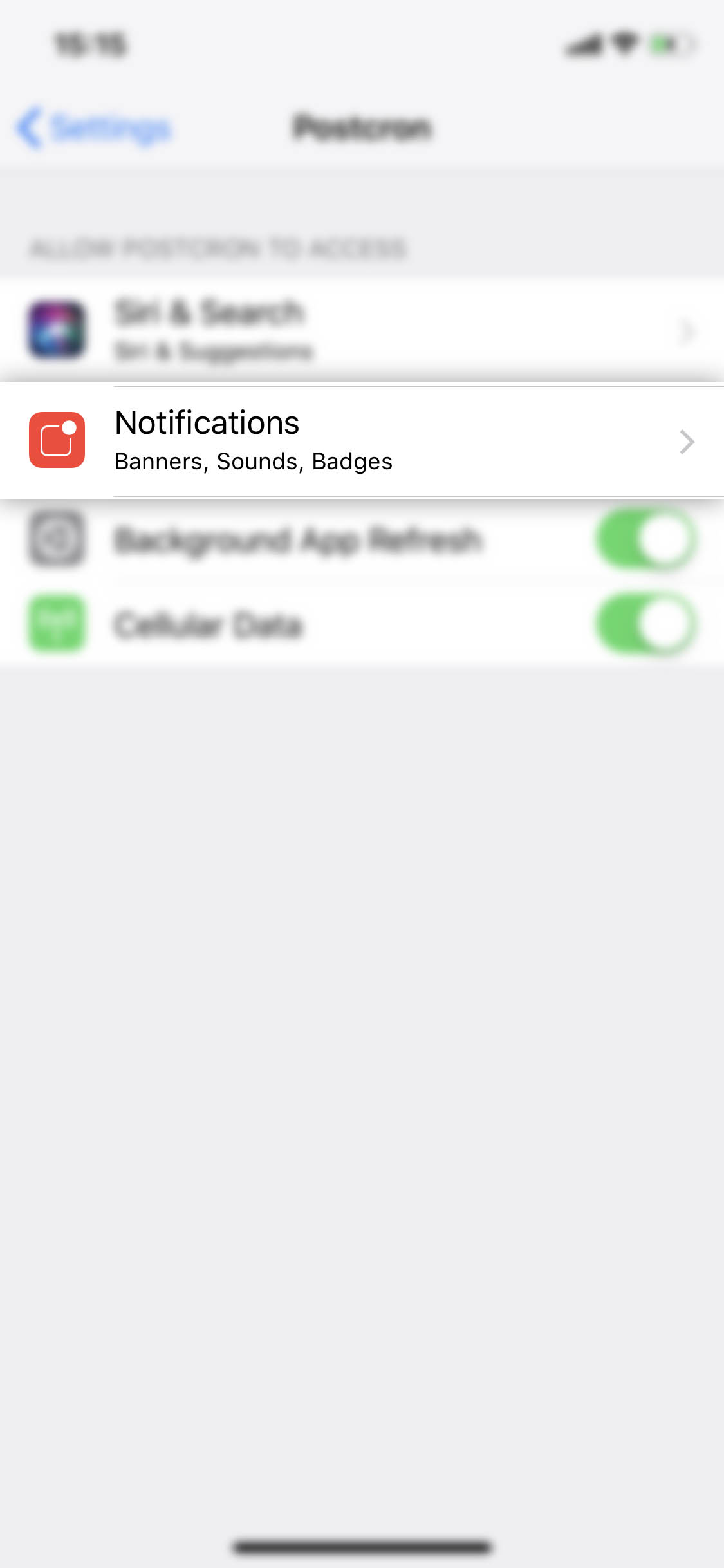The image size is (724, 1568).
Task: Tap the Siri & Search icon
Action: (57, 330)
